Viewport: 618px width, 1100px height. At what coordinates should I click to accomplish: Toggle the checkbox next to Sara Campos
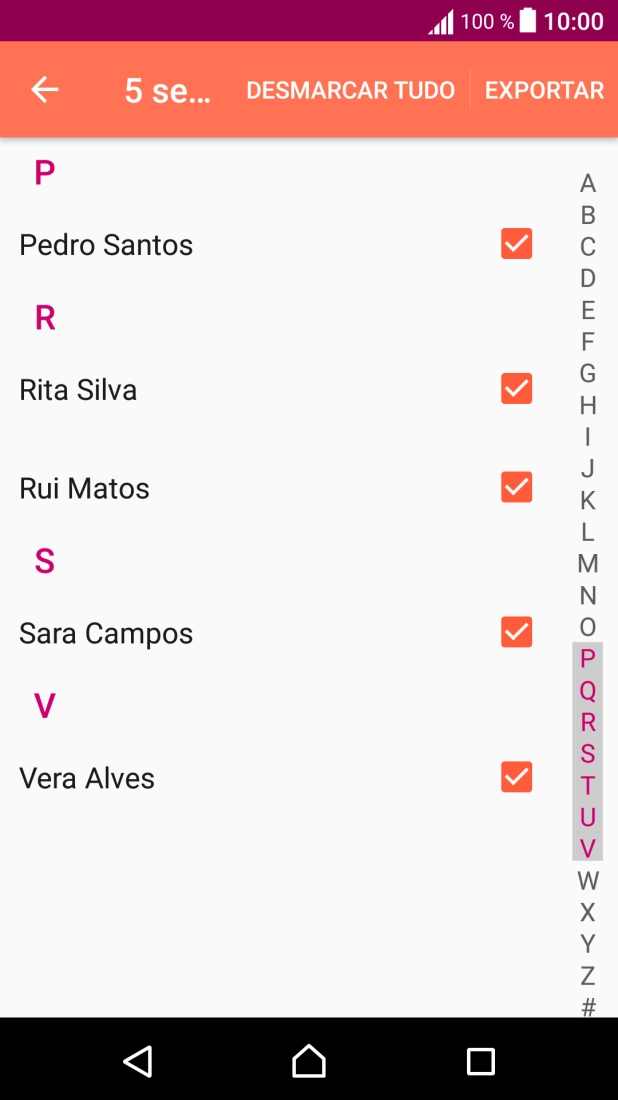coord(516,632)
